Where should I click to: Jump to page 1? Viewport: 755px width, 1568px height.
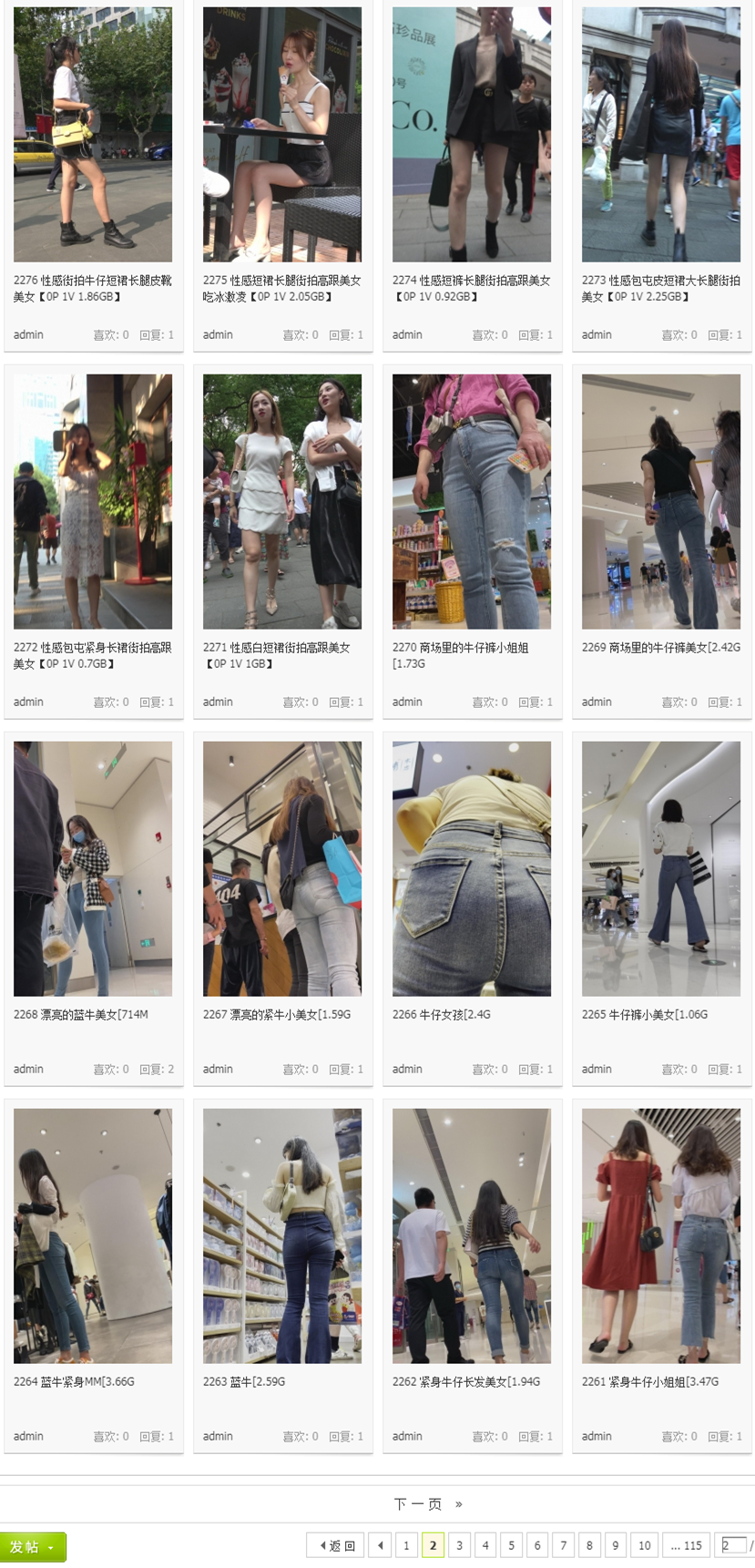tap(406, 1545)
